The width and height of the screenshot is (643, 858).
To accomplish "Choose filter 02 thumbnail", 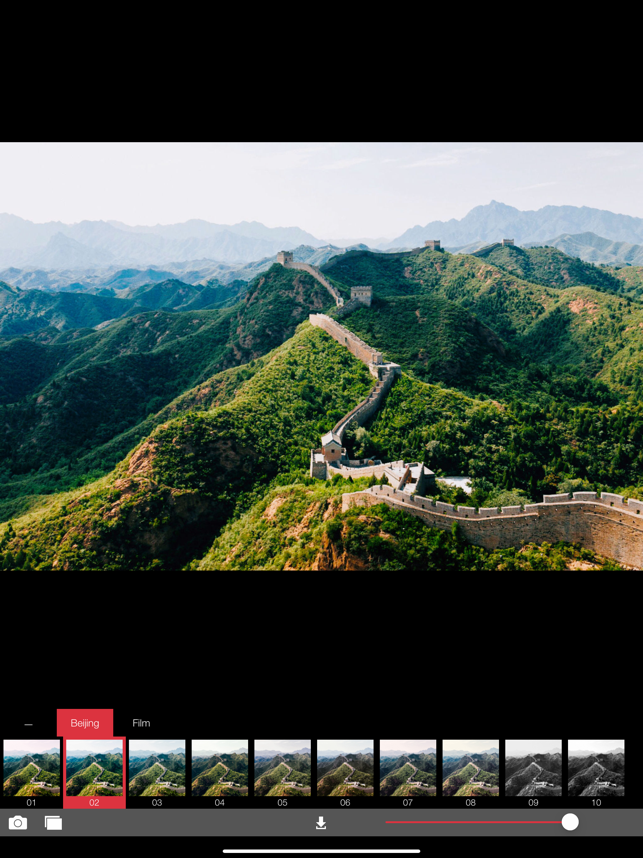I will (x=94, y=768).
